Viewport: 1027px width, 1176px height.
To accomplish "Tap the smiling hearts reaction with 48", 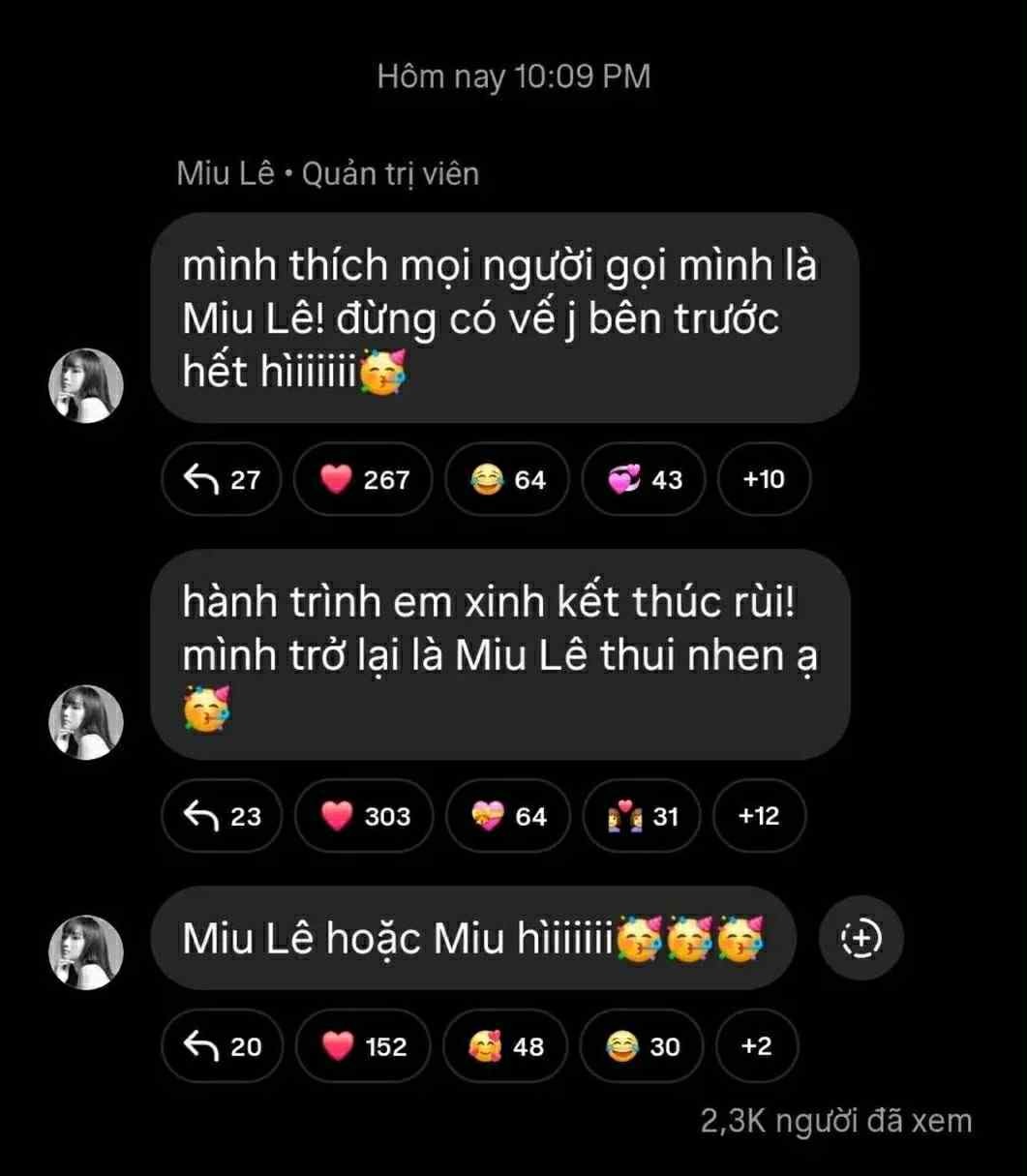I will (x=506, y=1046).
